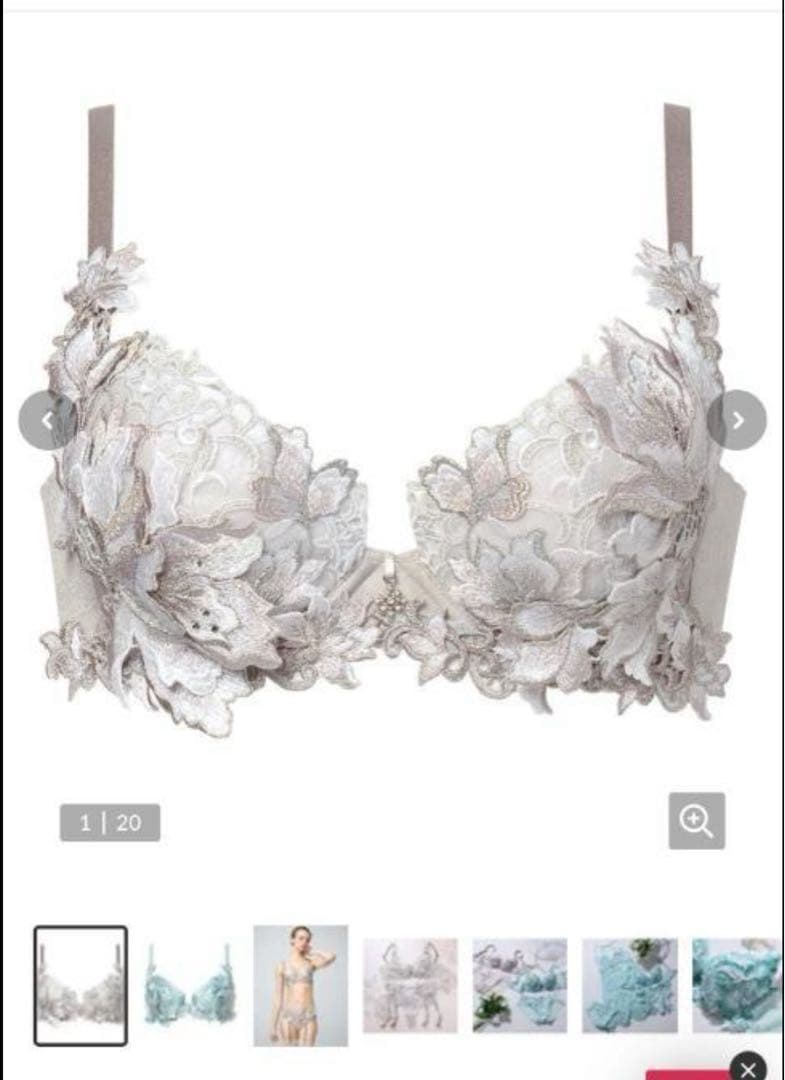
Task: Open the model photo thumbnail
Action: click(x=300, y=985)
